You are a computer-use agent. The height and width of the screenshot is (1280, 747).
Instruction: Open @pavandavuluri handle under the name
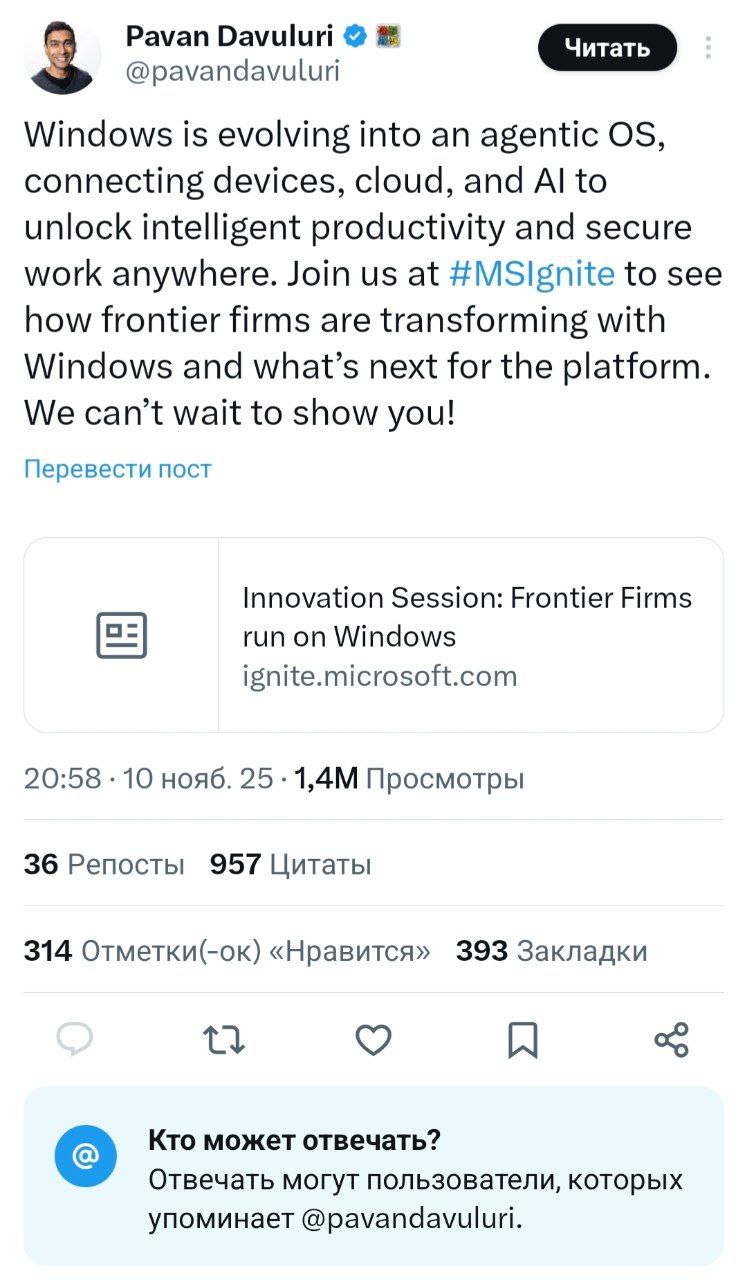pyautogui.click(x=232, y=71)
